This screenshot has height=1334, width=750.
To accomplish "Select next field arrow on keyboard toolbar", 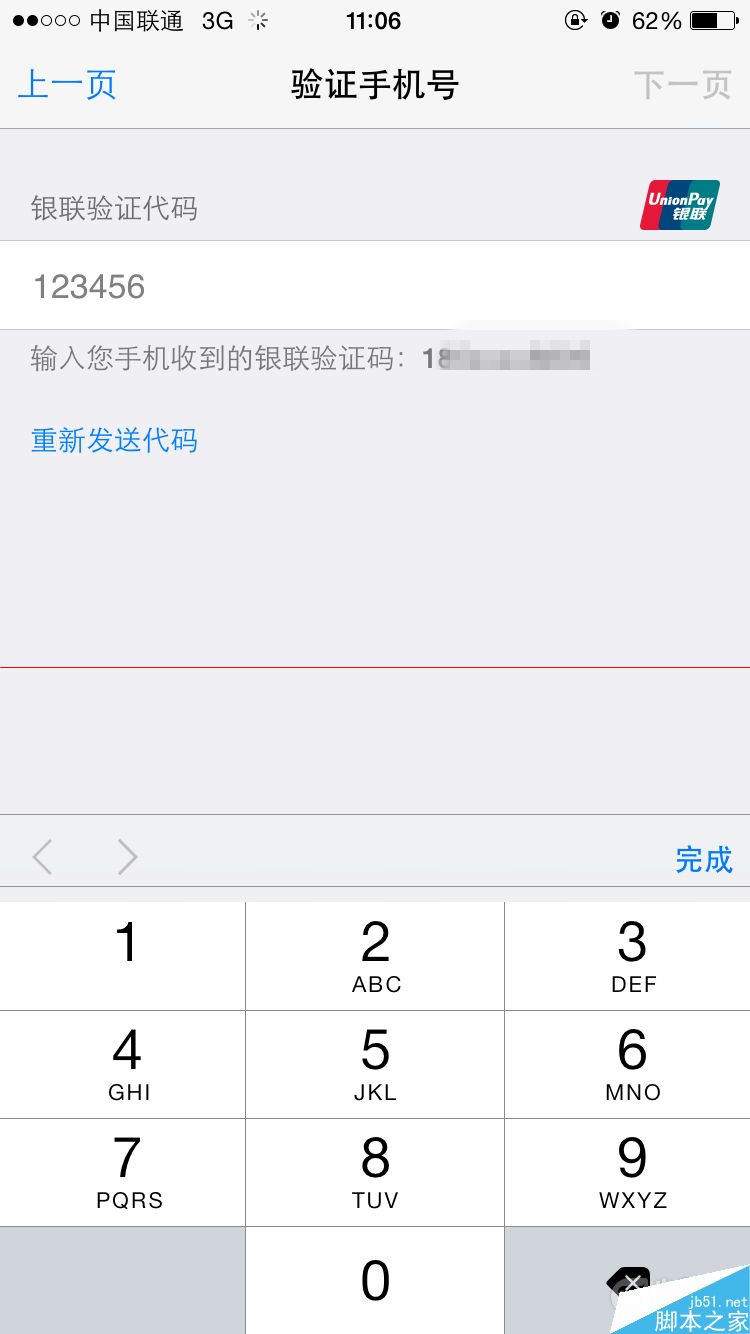I will (x=127, y=857).
